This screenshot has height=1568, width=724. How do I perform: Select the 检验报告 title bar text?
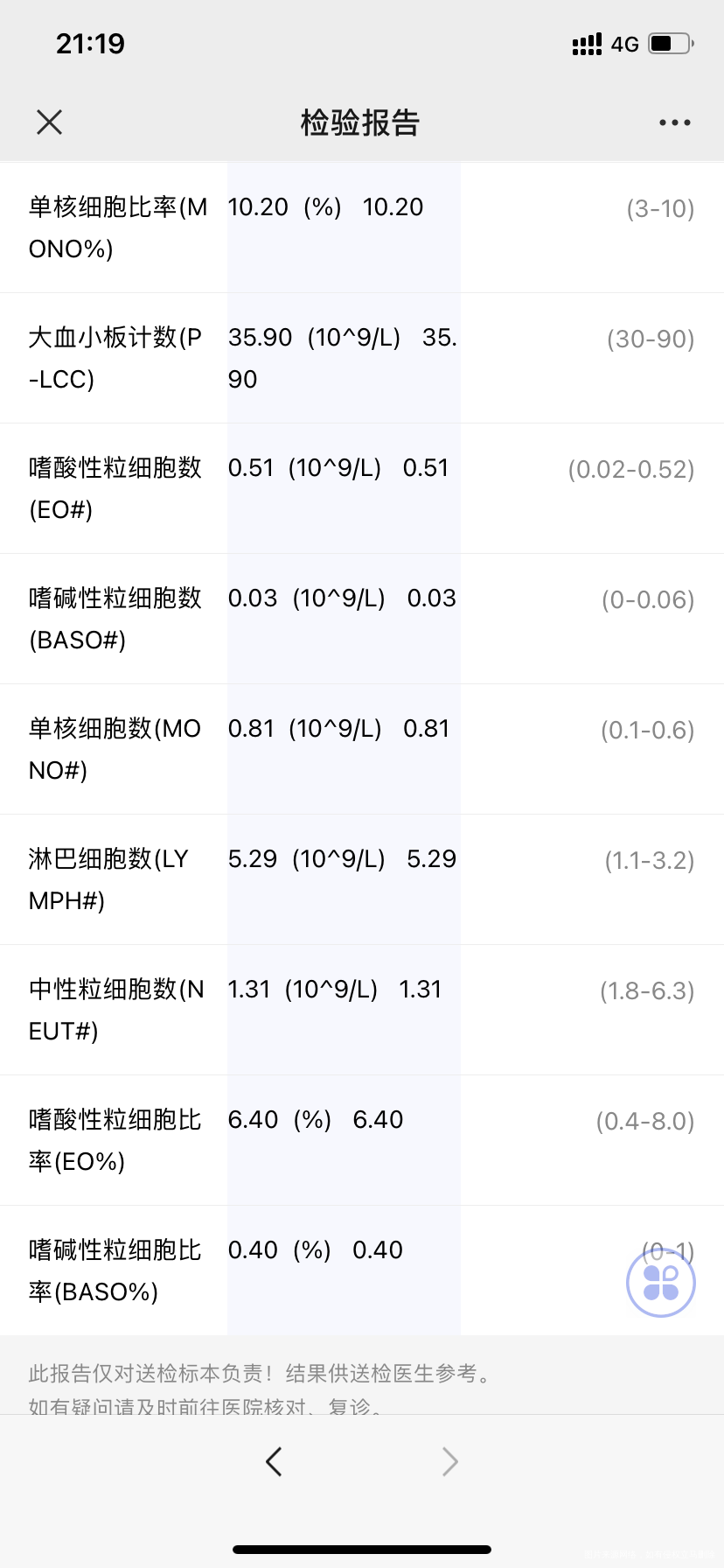click(x=361, y=123)
